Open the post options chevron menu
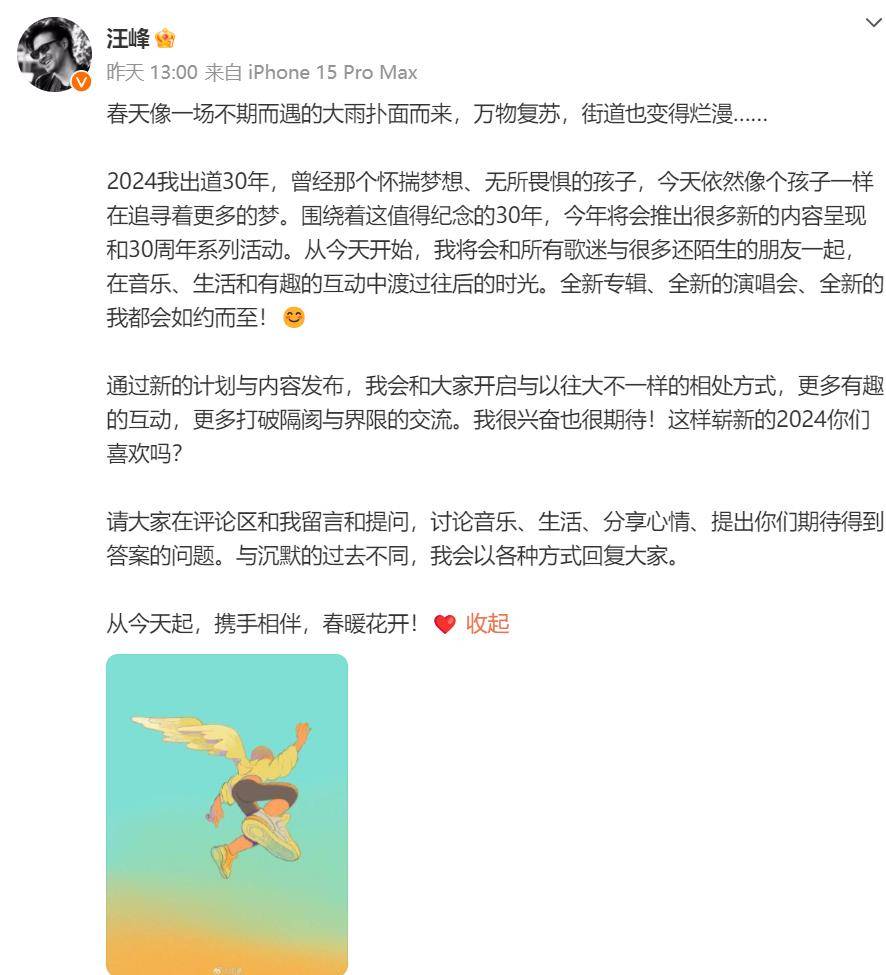 [x=871, y=22]
